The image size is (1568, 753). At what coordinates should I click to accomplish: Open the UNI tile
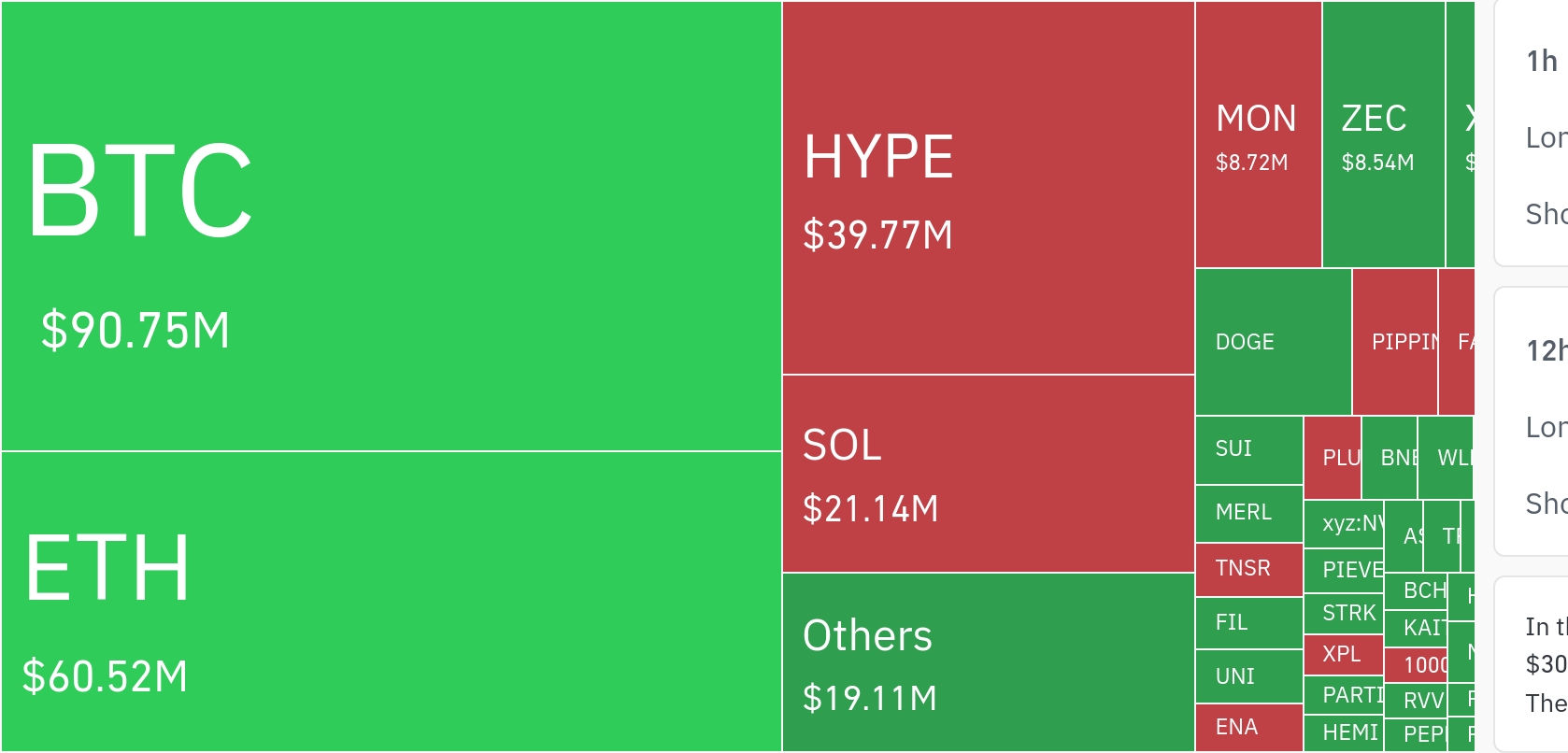coord(1248,676)
